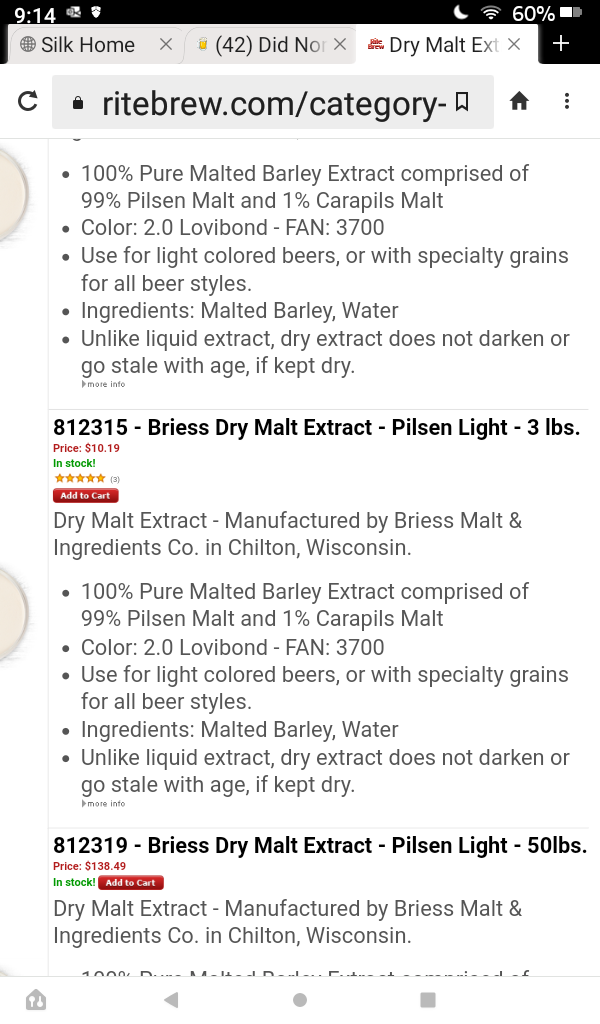This screenshot has height=1024, width=600.
Task: Go to the browser home page
Action: click(x=519, y=101)
